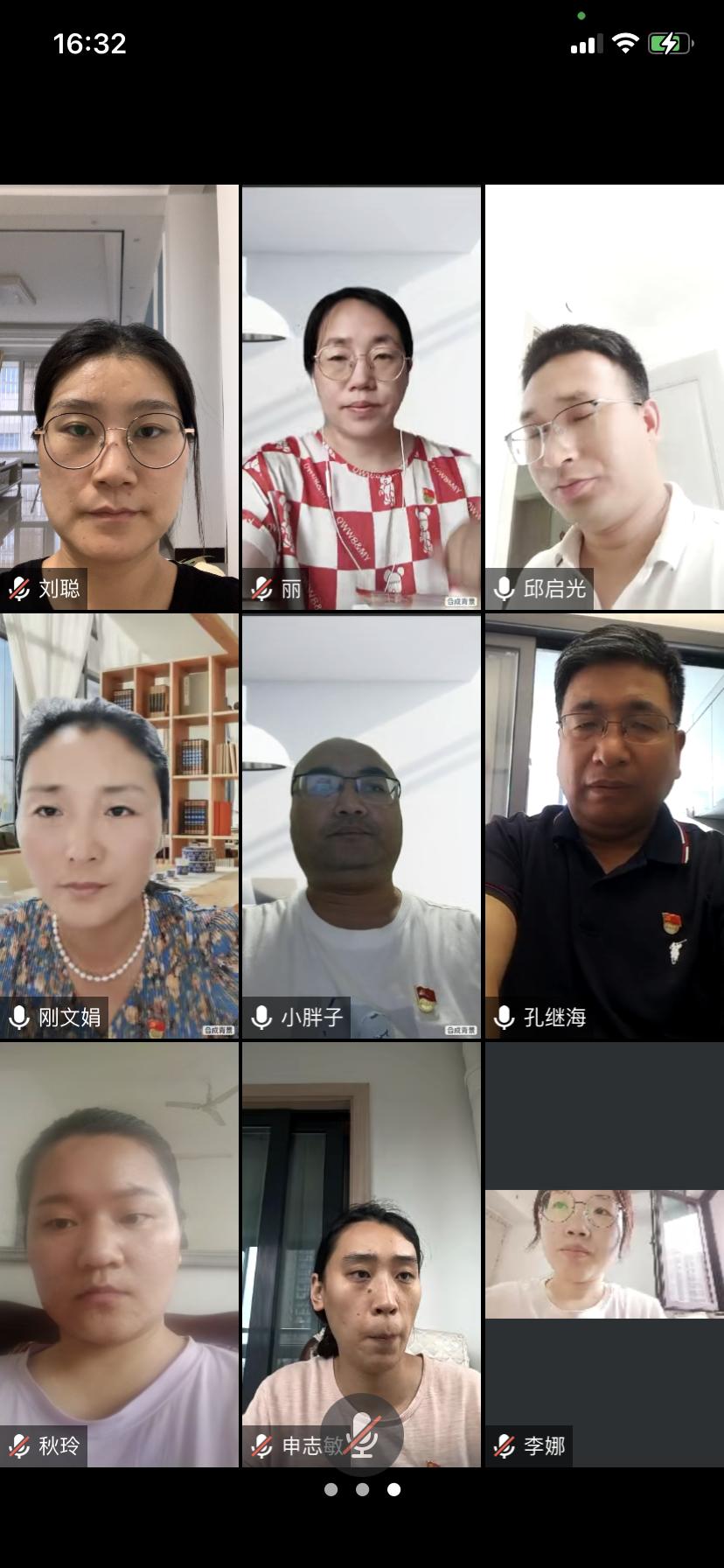This screenshot has width=724, height=1568.
Task: Open 刘聪's video tile
Action: [119, 398]
